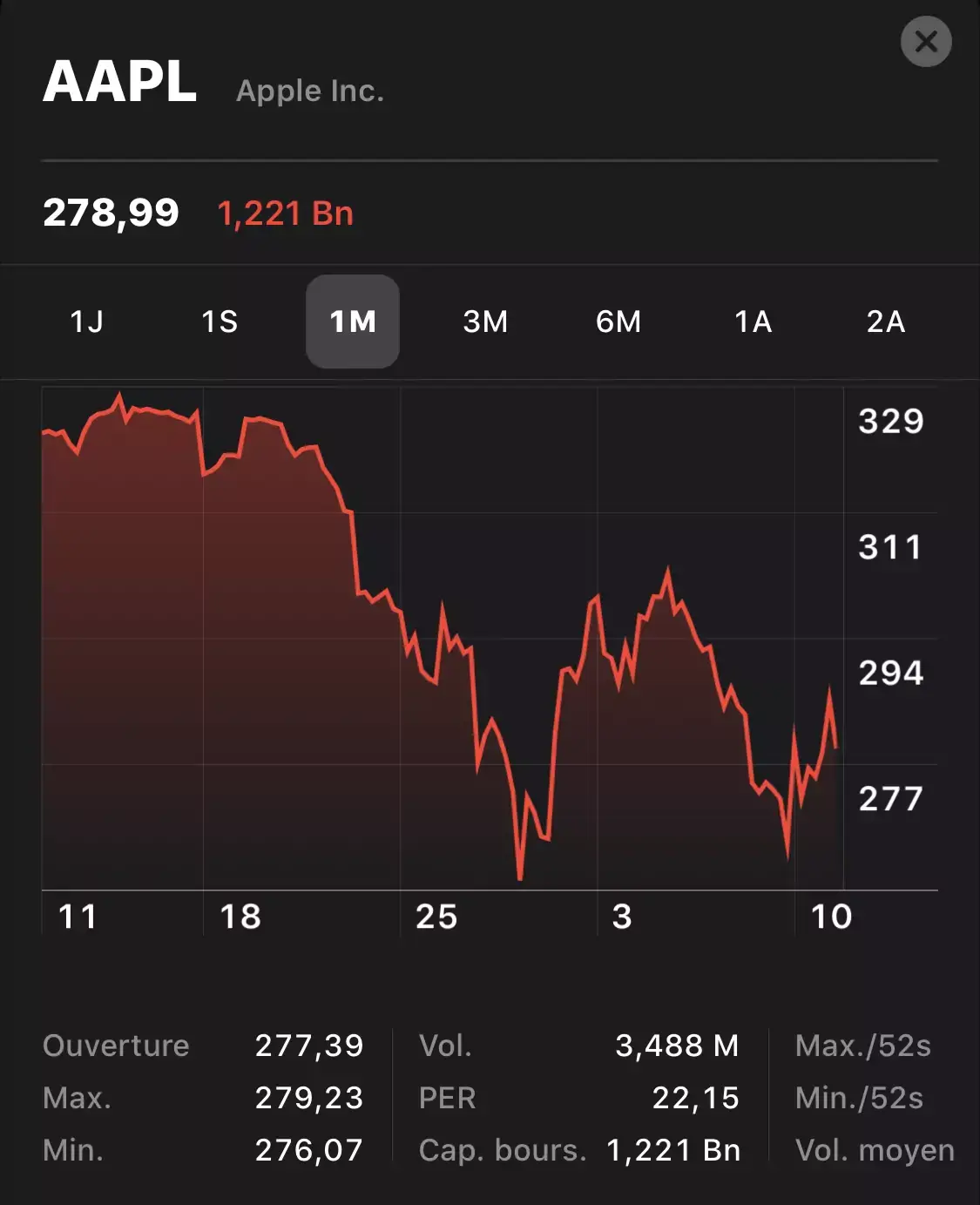
Task: Click the Apple Inc. company name
Action: point(309,91)
